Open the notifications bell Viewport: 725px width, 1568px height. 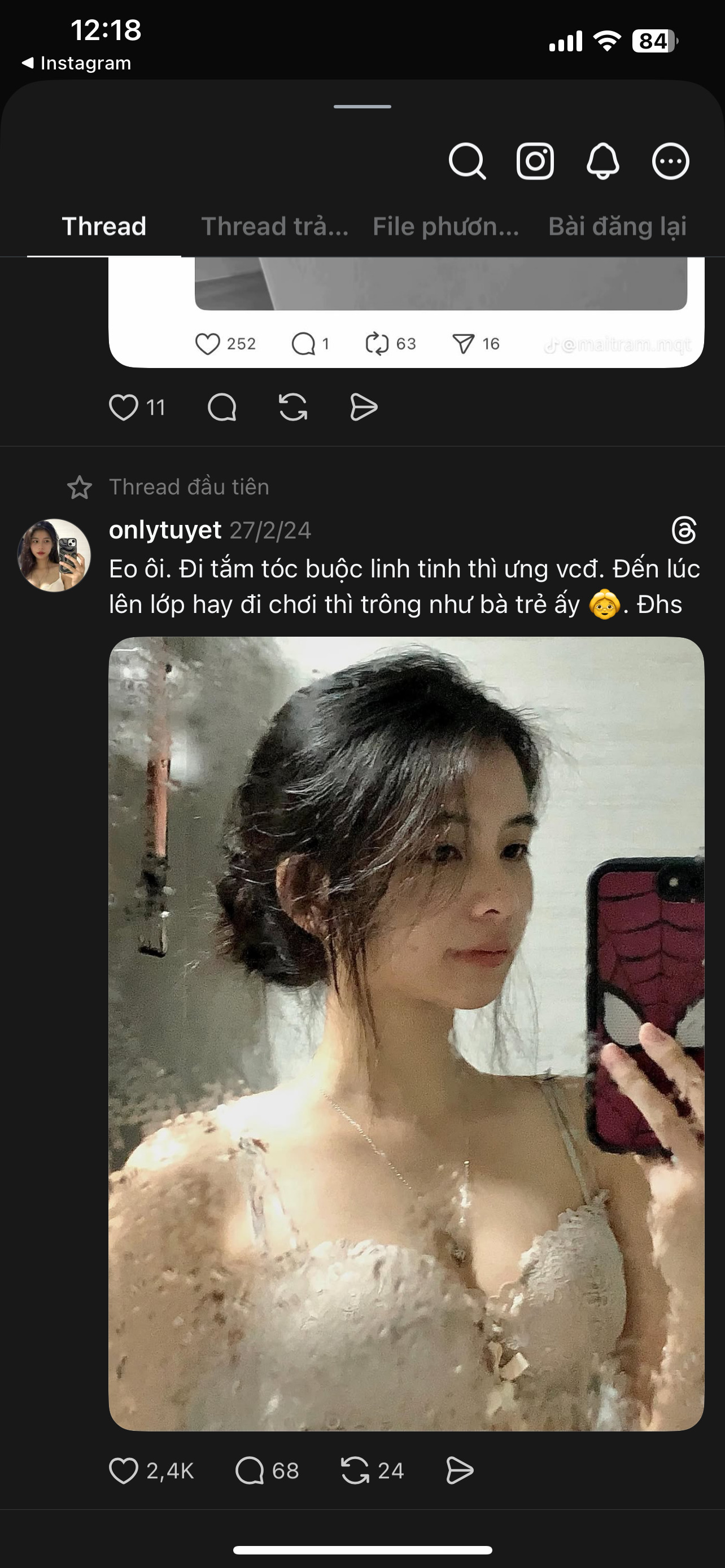tap(602, 161)
